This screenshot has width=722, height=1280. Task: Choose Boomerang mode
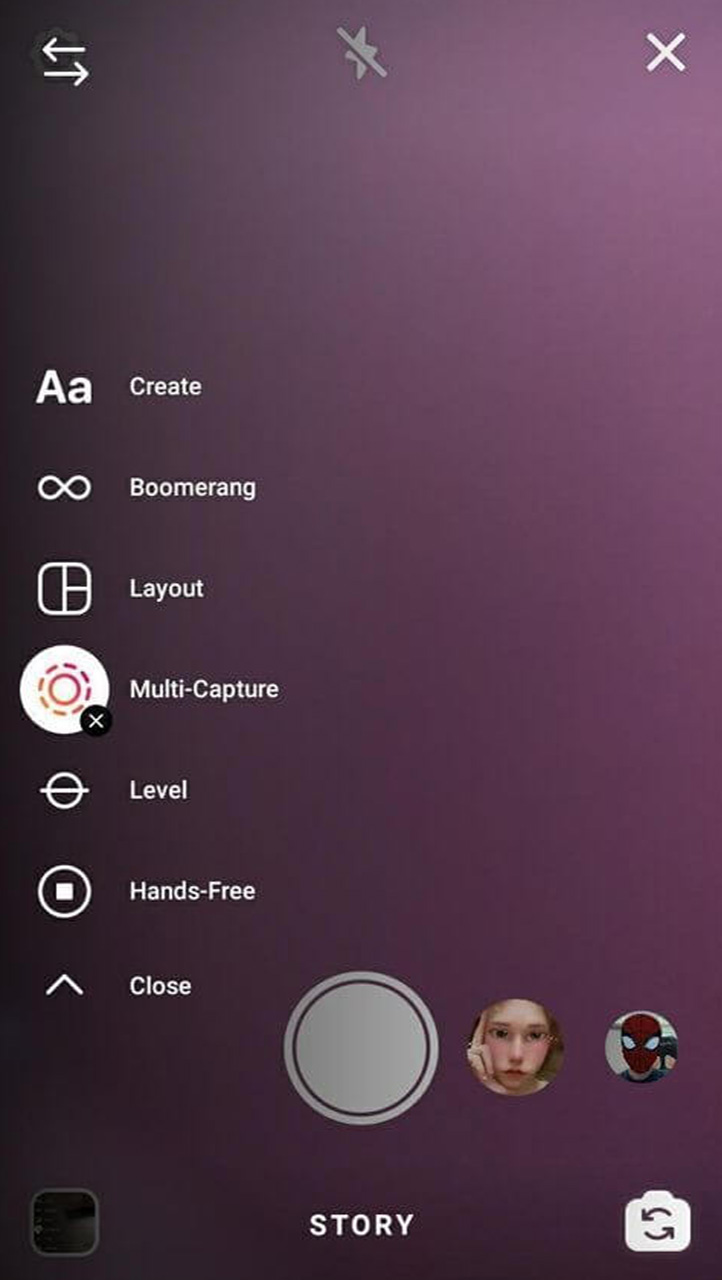(65, 488)
